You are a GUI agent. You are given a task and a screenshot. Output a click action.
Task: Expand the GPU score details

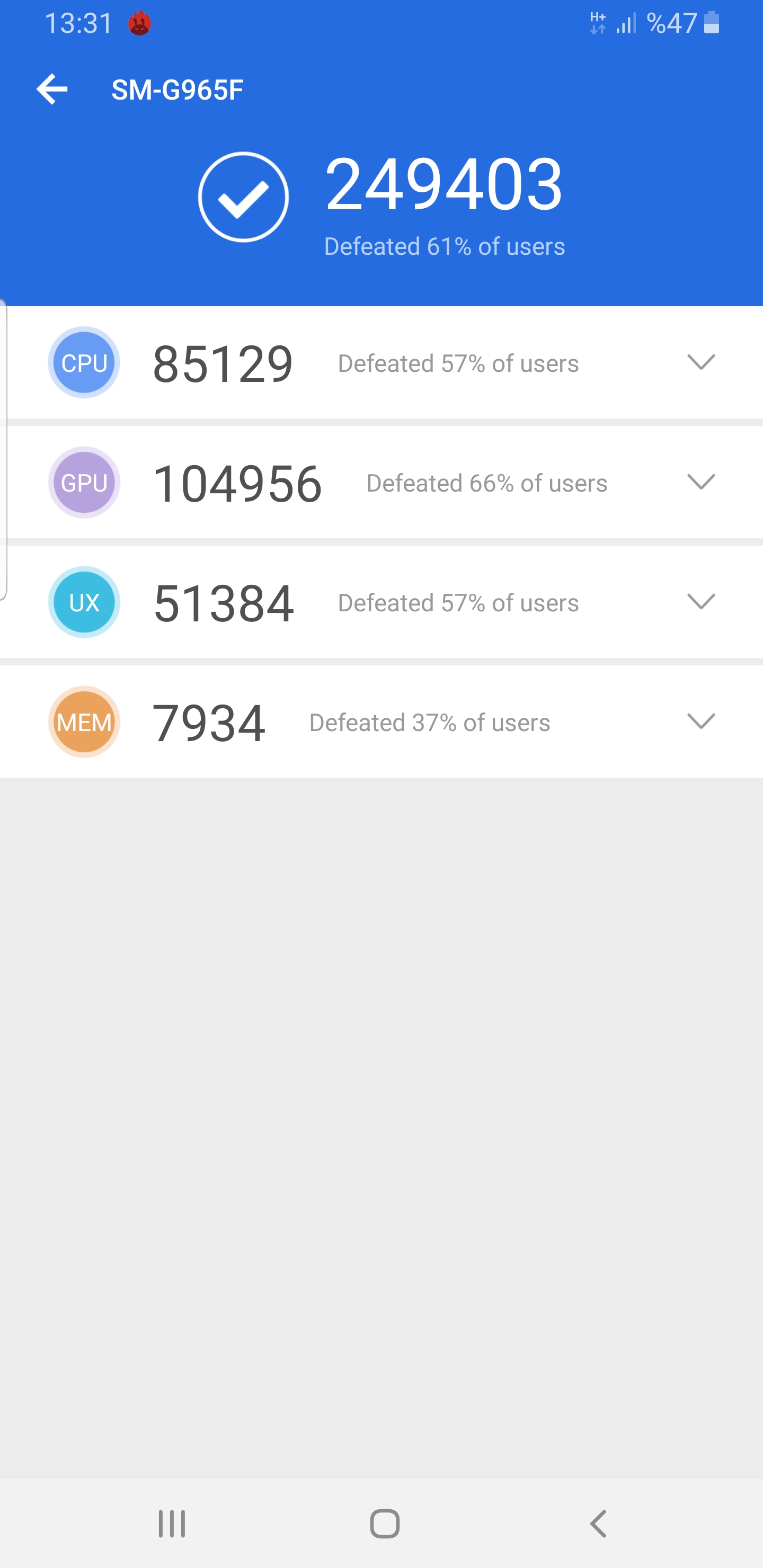(x=700, y=482)
